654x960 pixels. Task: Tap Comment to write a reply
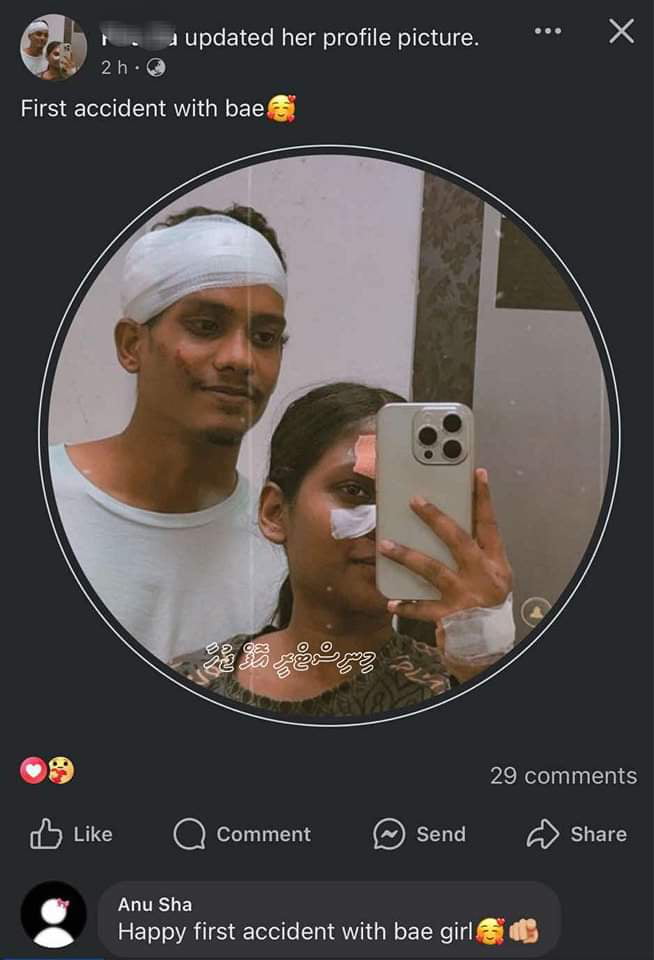pos(241,834)
